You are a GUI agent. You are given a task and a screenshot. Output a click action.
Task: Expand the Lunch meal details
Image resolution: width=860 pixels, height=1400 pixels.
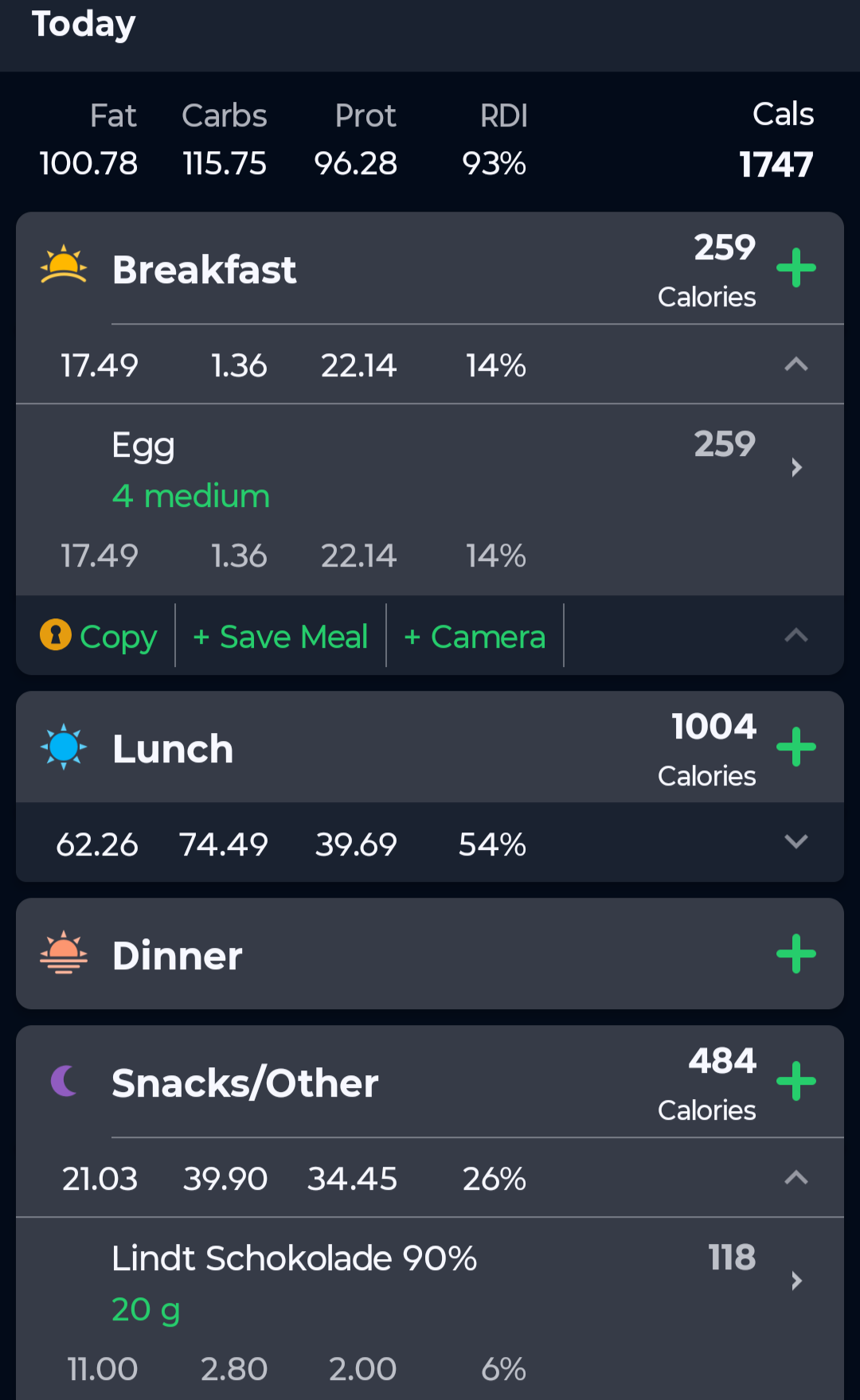coord(796,842)
